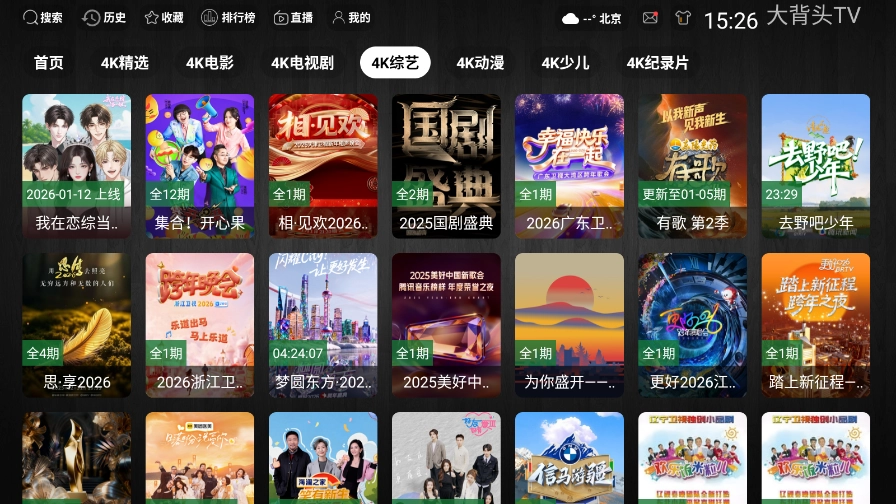Select the 4K电视剧 tab
The height and width of the screenshot is (504, 896).
pyautogui.click(x=302, y=63)
